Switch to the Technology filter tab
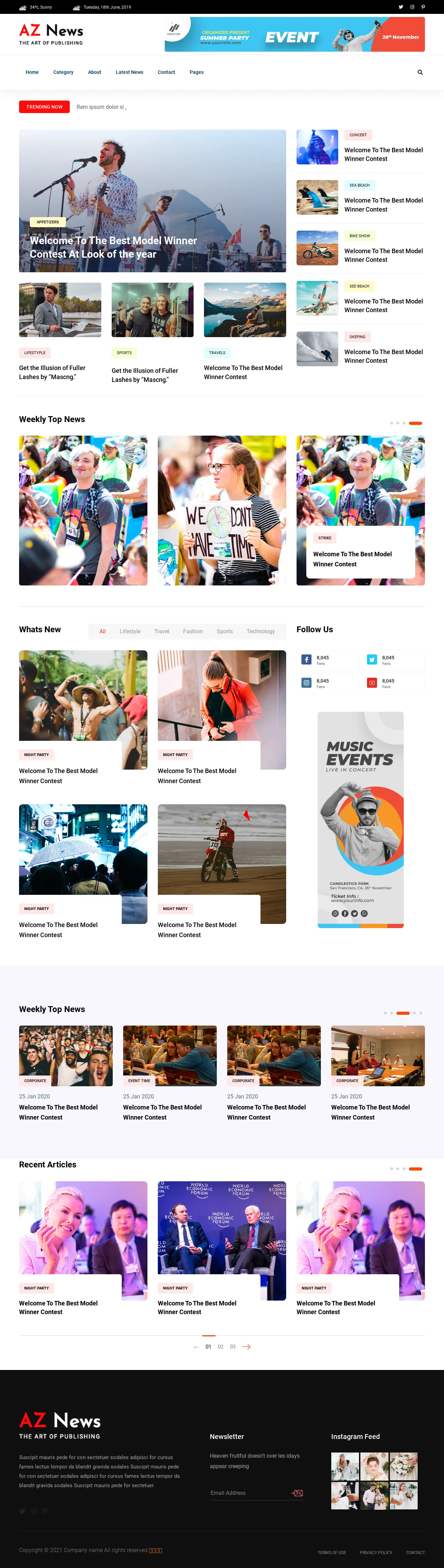This screenshot has width=444, height=1568. (x=260, y=631)
